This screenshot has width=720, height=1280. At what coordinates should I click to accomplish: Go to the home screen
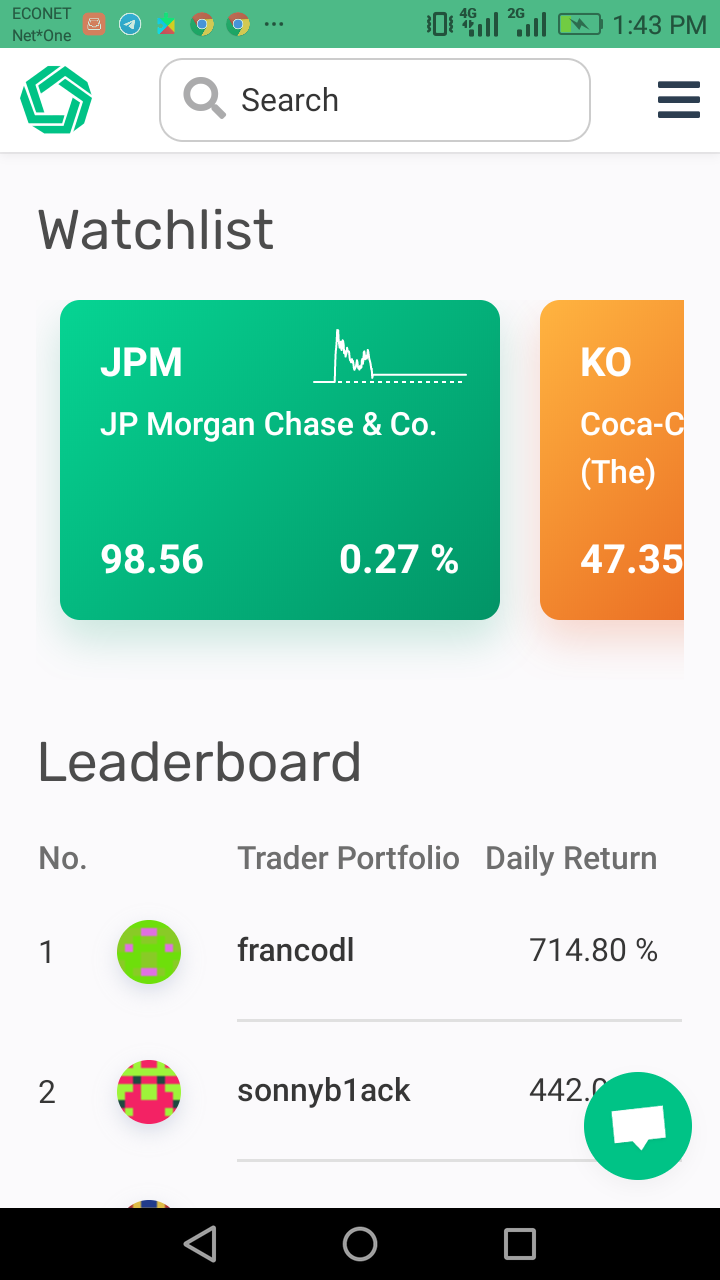[x=360, y=1244]
